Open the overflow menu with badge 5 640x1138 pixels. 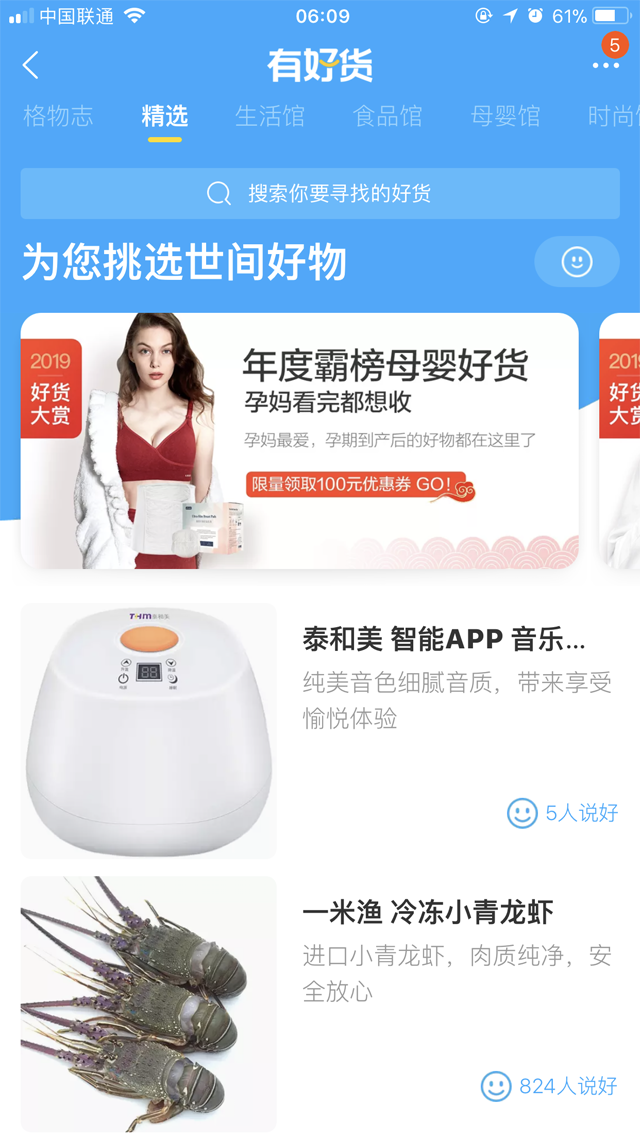point(606,65)
